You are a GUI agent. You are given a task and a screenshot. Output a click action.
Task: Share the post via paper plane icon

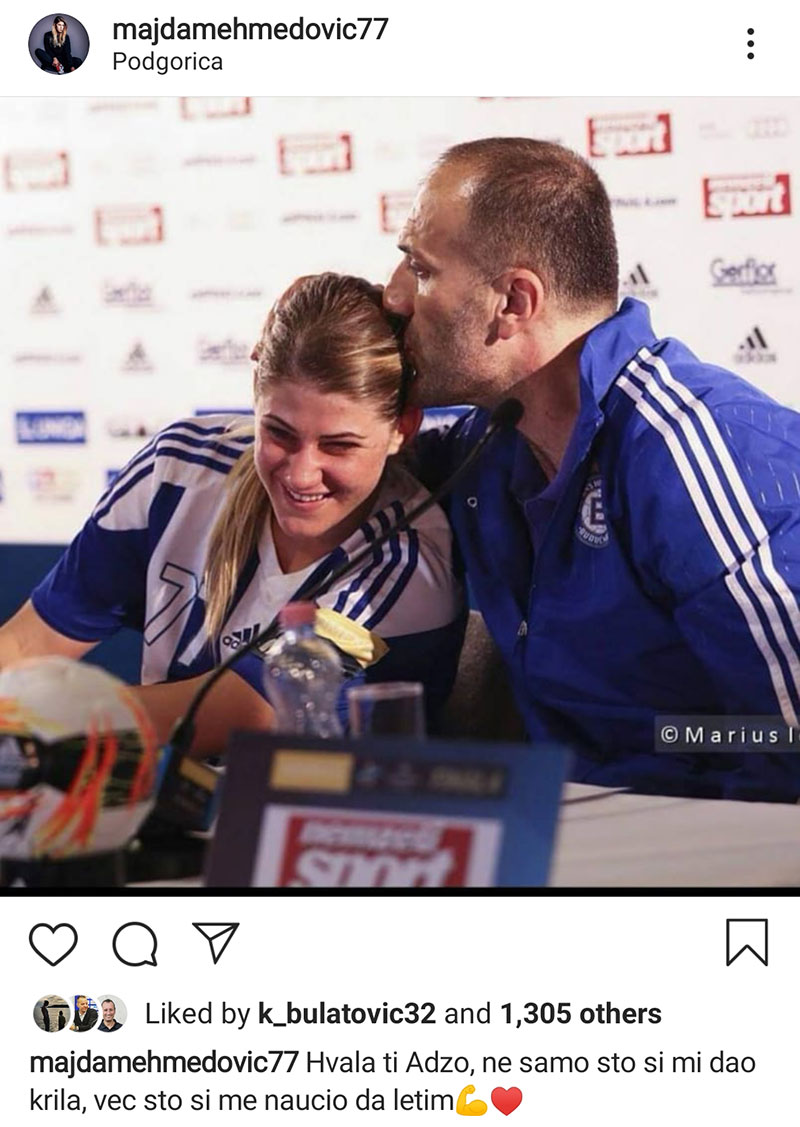[215, 942]
